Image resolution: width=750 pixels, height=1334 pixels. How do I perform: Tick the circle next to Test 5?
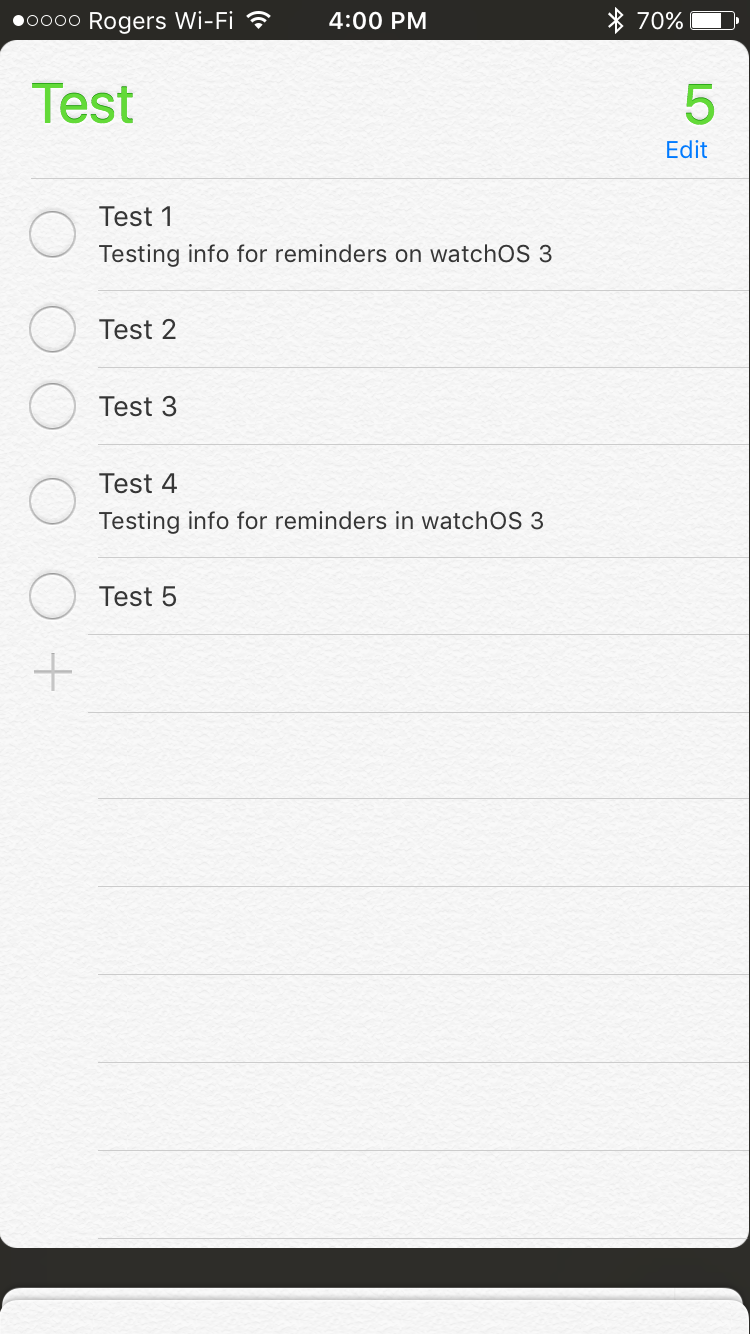coord(53,596)
